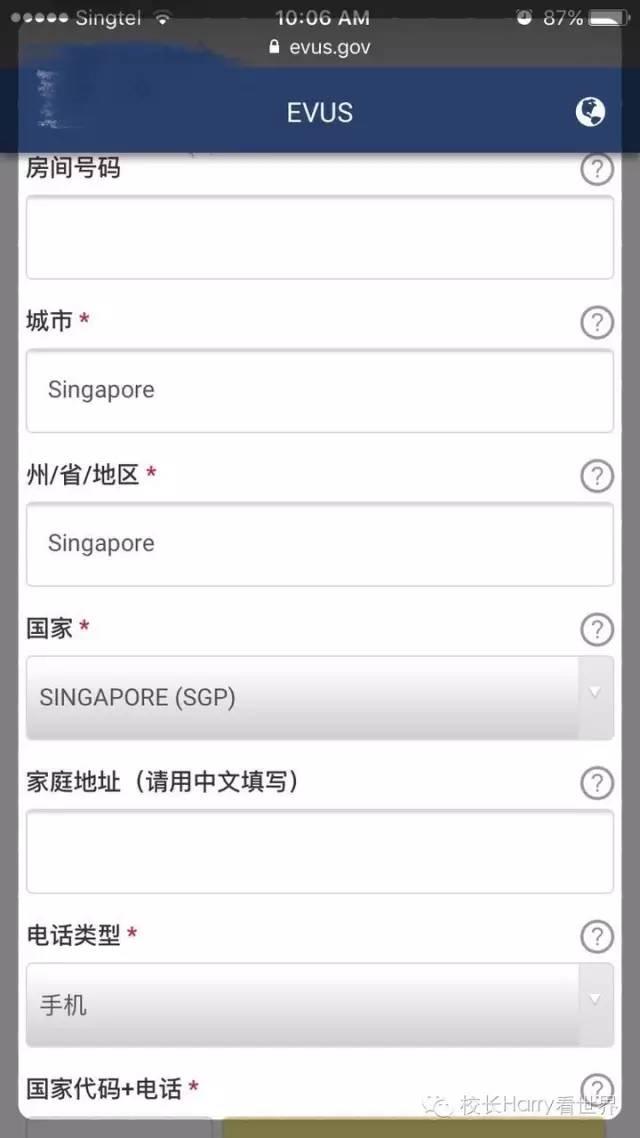Tap the 房间号码 text field

coord(319,237)
